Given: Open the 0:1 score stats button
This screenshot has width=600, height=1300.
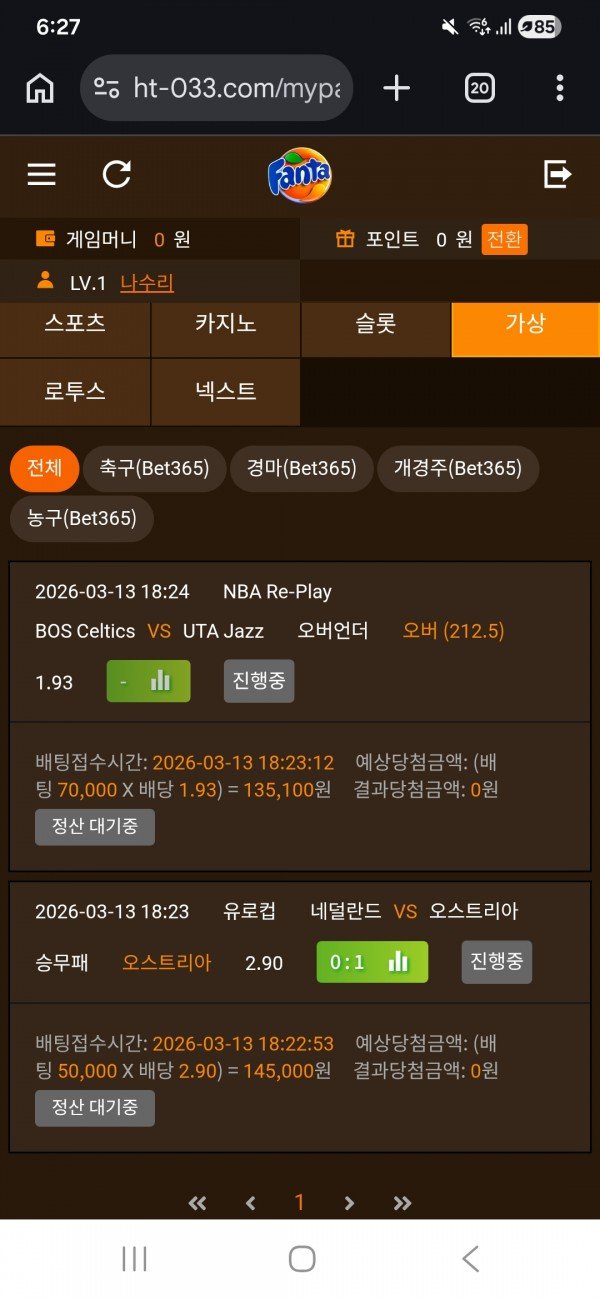Looking at the screenshot, I should pos(372,962).
